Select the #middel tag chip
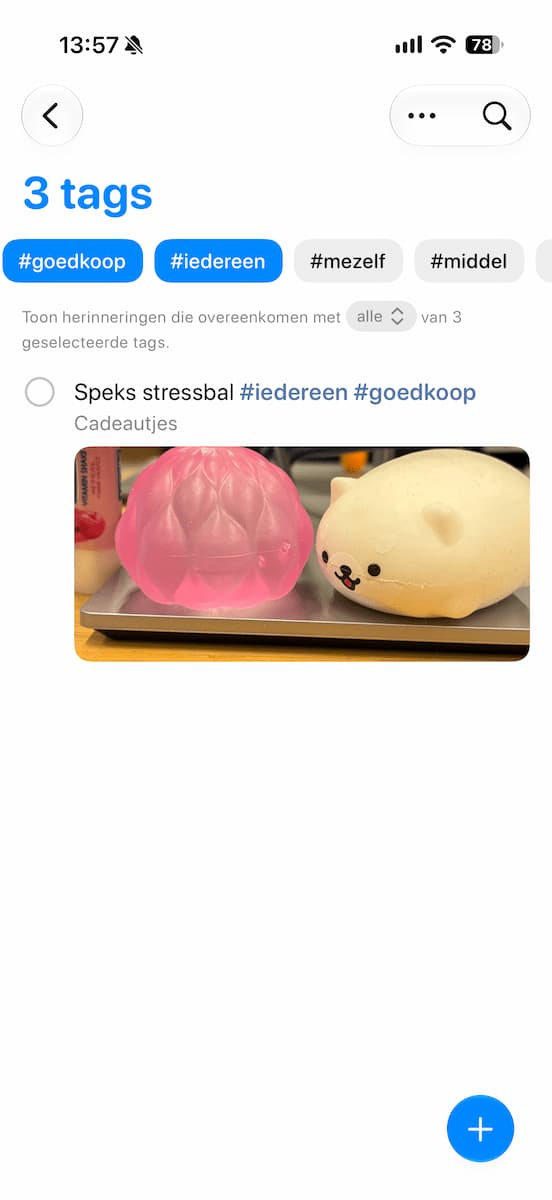Image resolution: width=552 pixels, height=1200 pixels. coord(469,262)
